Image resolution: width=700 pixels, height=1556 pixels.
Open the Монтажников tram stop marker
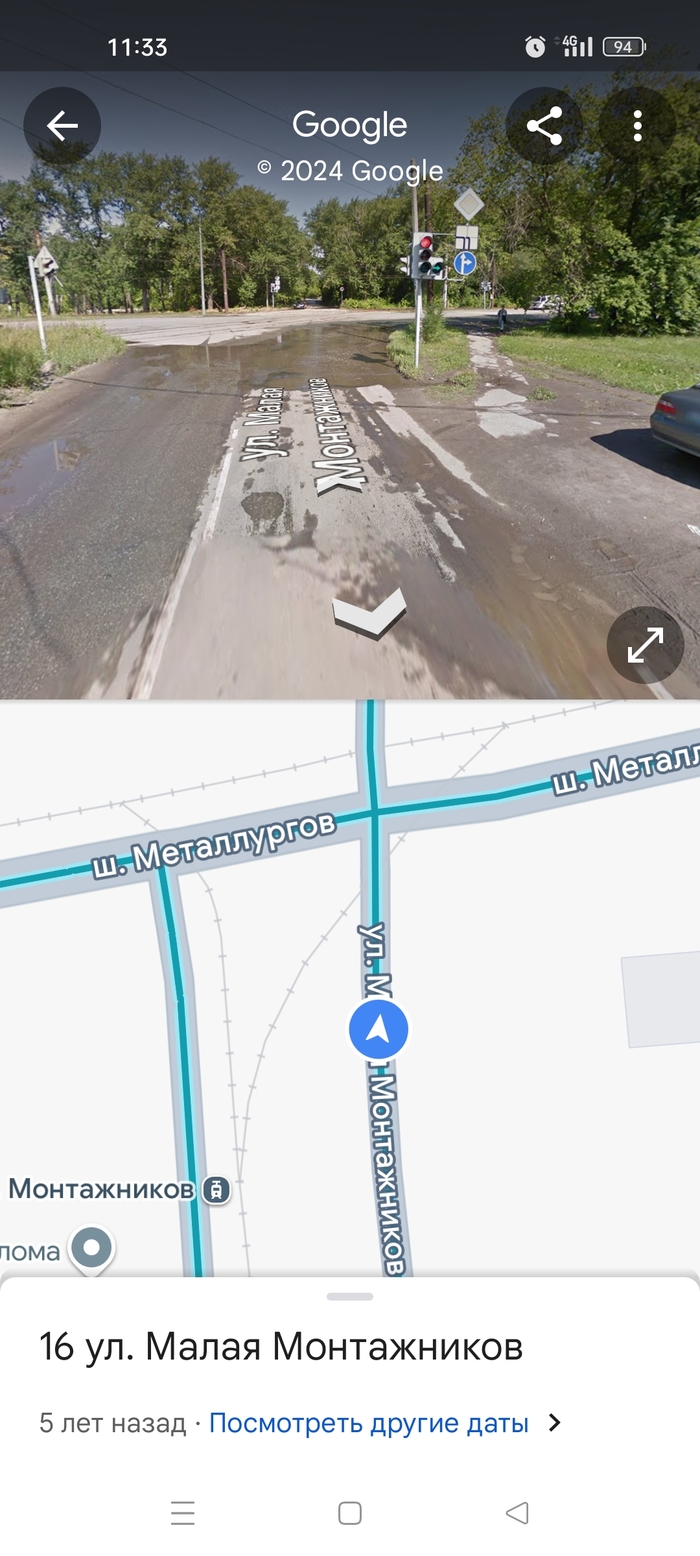(x=216, y=1189)
